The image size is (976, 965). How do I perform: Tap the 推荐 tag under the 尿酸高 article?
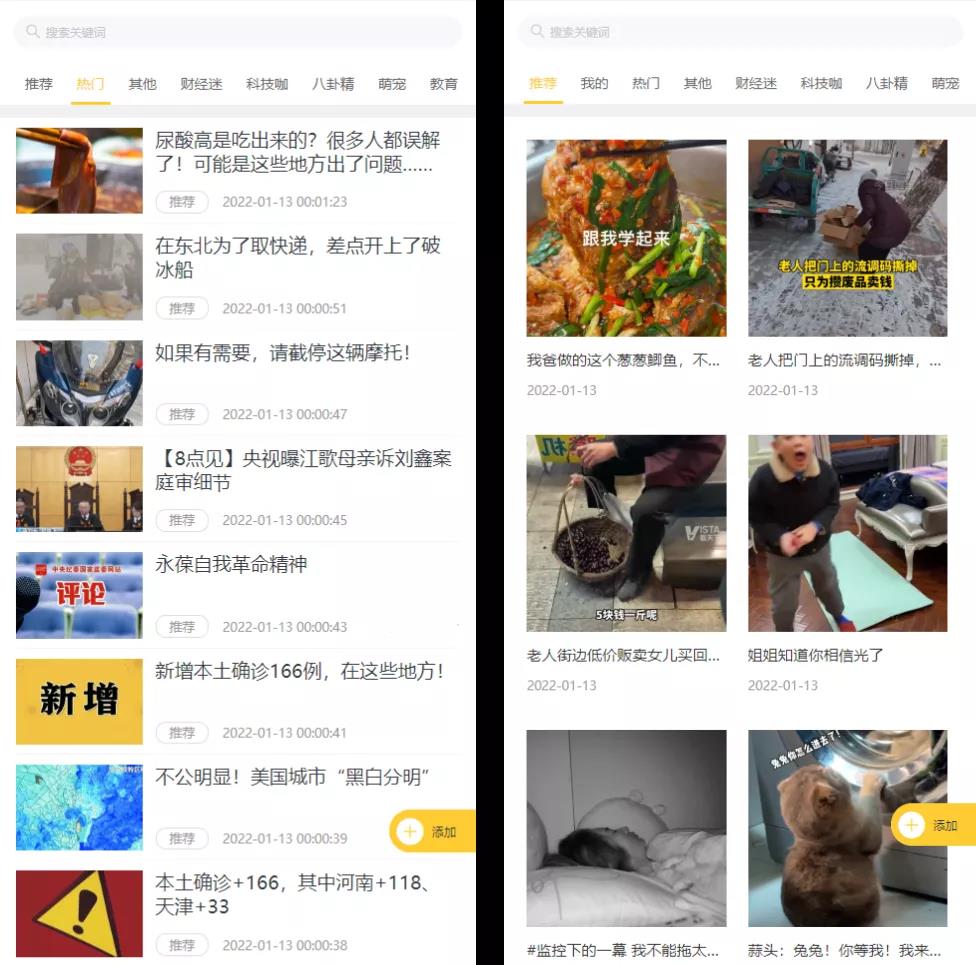coord(182,202)
